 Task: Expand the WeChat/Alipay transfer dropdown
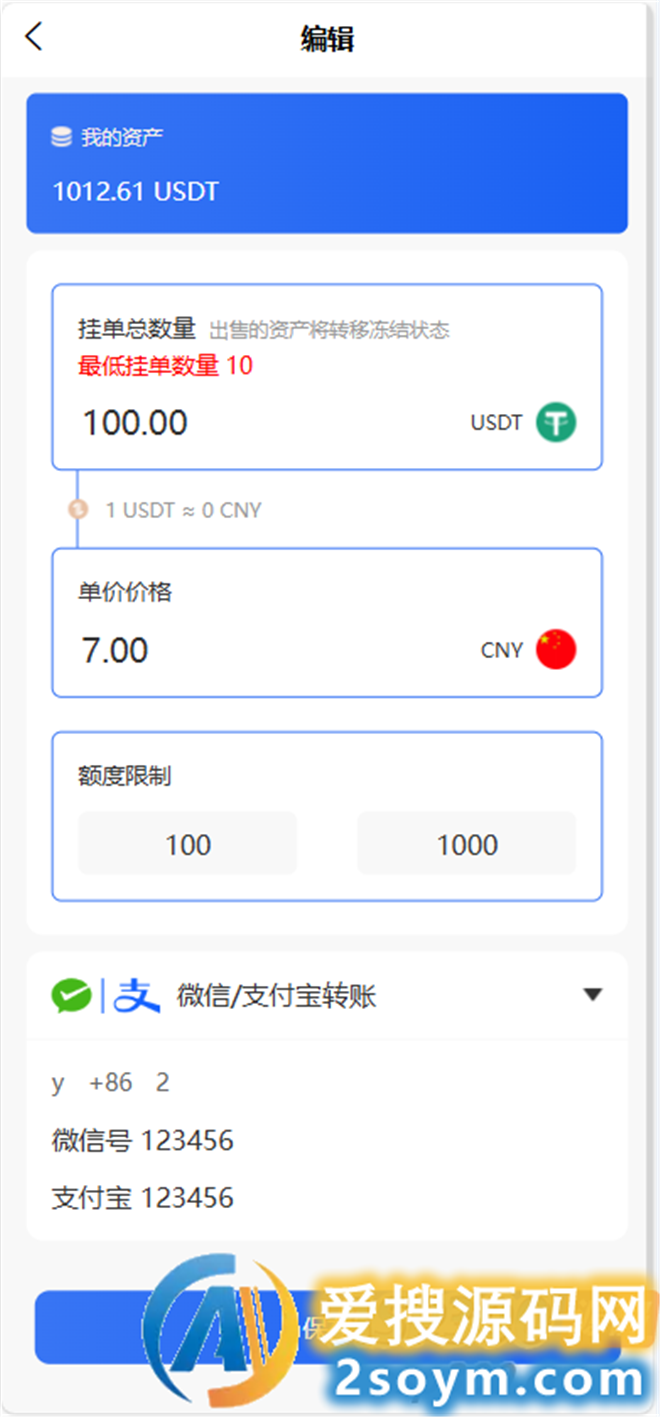click(x=593, y=994)
